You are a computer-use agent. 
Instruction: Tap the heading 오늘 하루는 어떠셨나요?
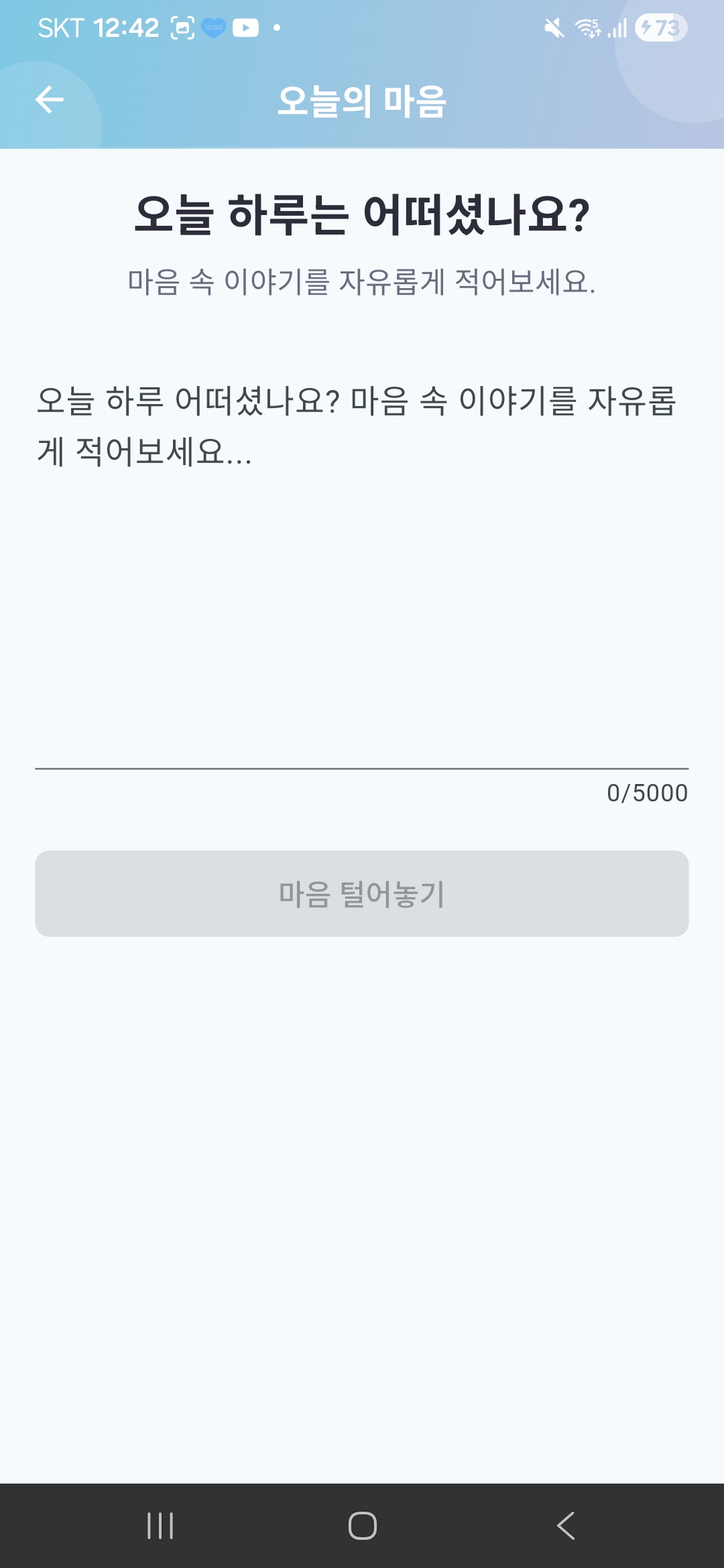tap(362, 213)
